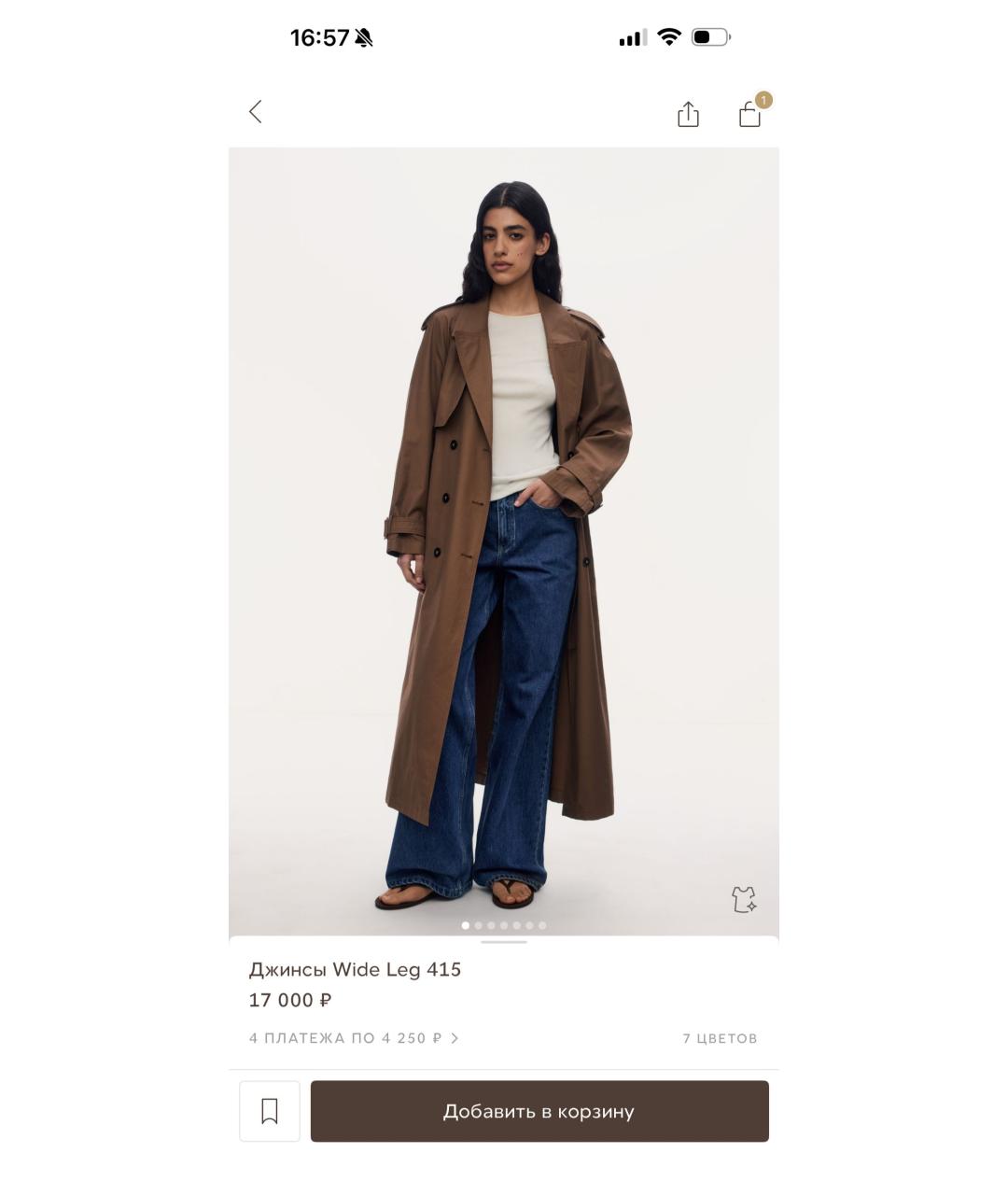Save the jeans with the bookmark button
1008x1195 pixels.
(x=270, y=1111)
